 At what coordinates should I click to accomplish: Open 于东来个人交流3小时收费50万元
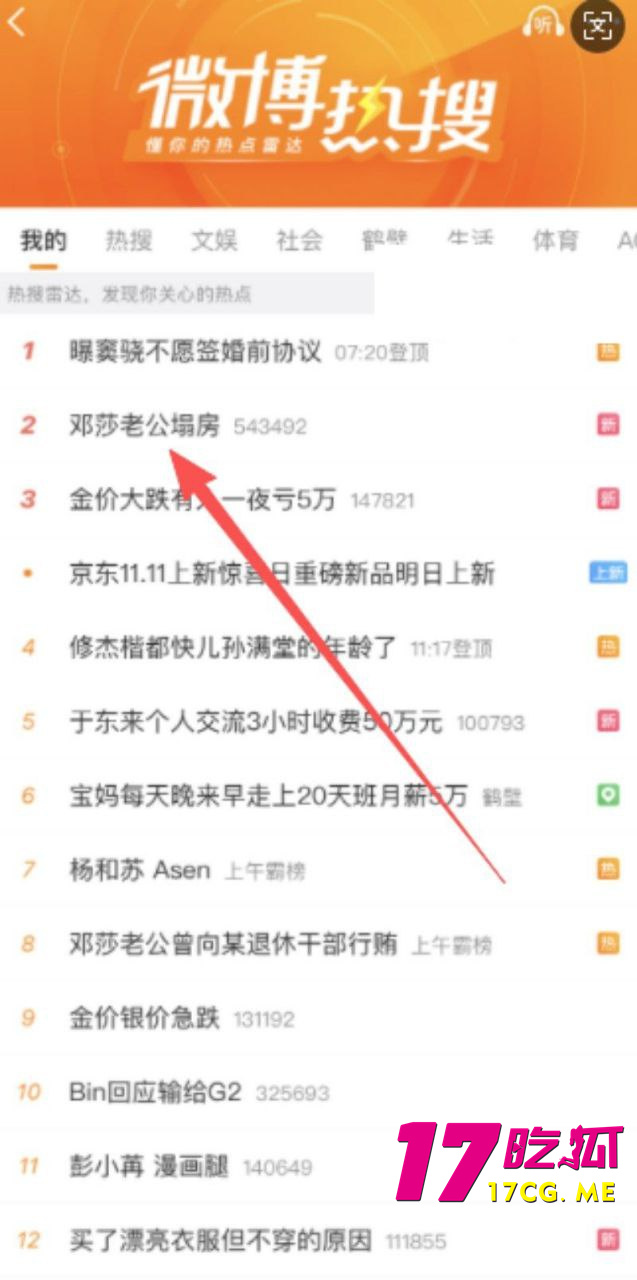[255, 722]
